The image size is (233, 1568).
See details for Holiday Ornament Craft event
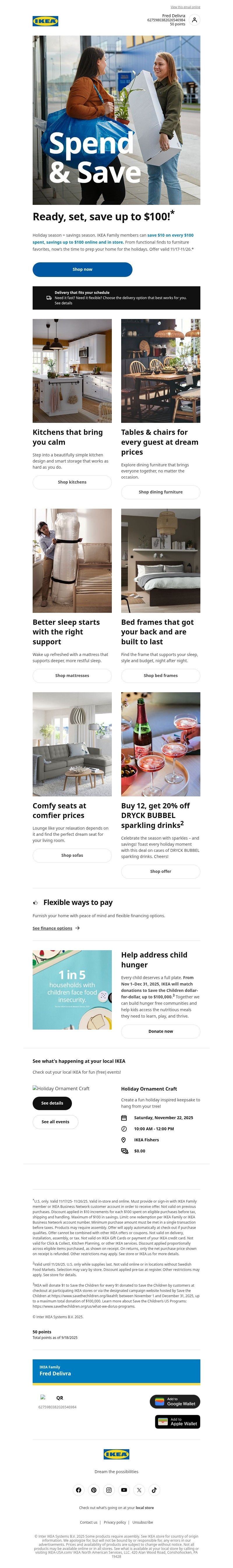pyautogui.click(x=52, y=1103)
